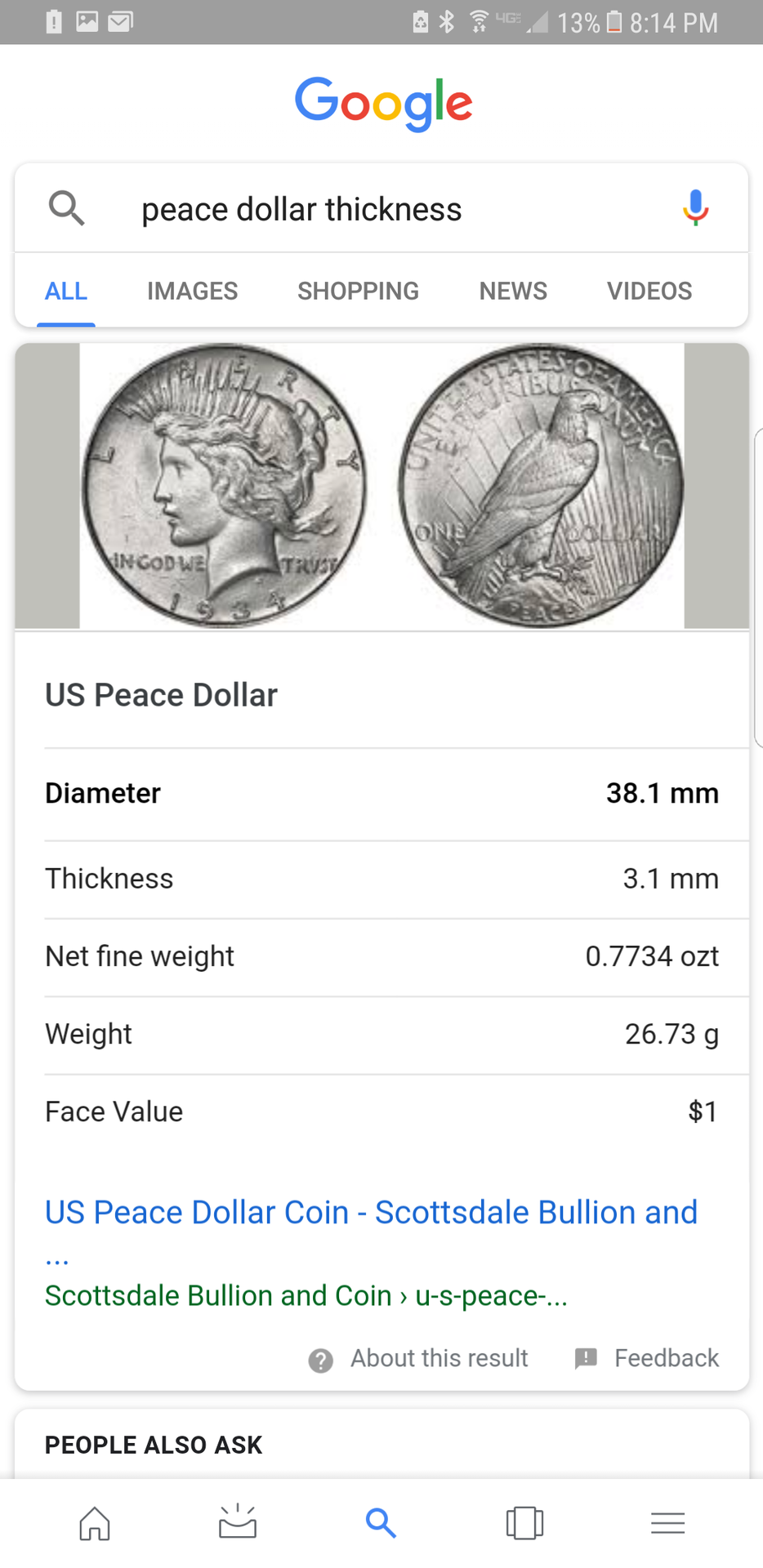
Task: Select the ALL results tab
Action: point(66,292)
